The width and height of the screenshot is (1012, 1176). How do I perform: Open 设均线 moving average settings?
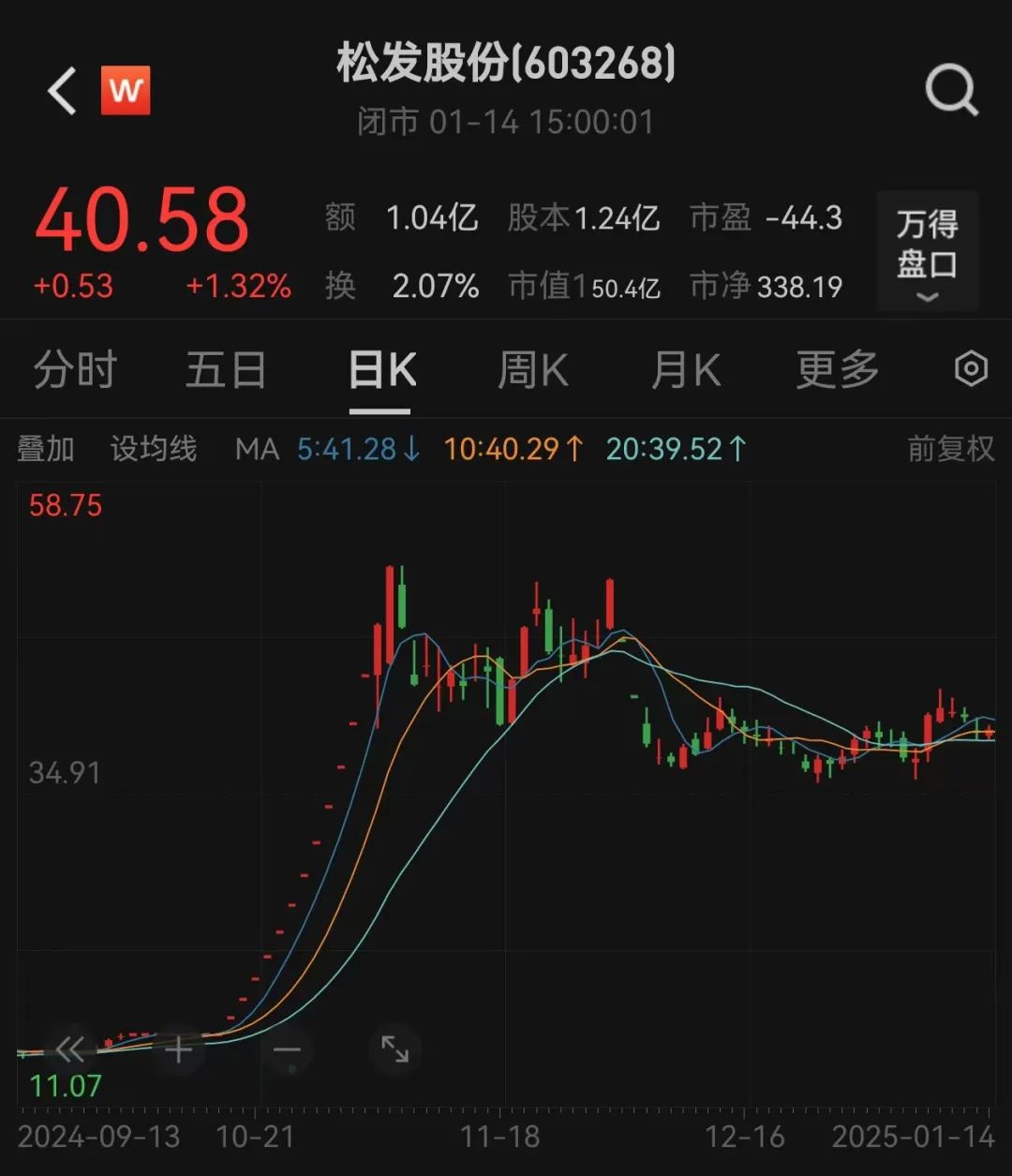(x=154, y=449)
